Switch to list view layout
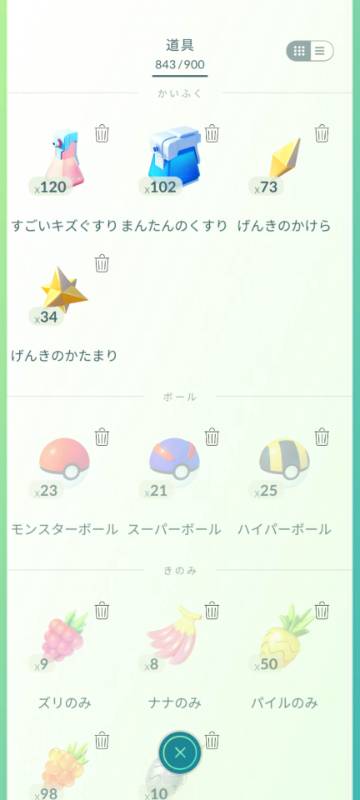 coord(321,51)
